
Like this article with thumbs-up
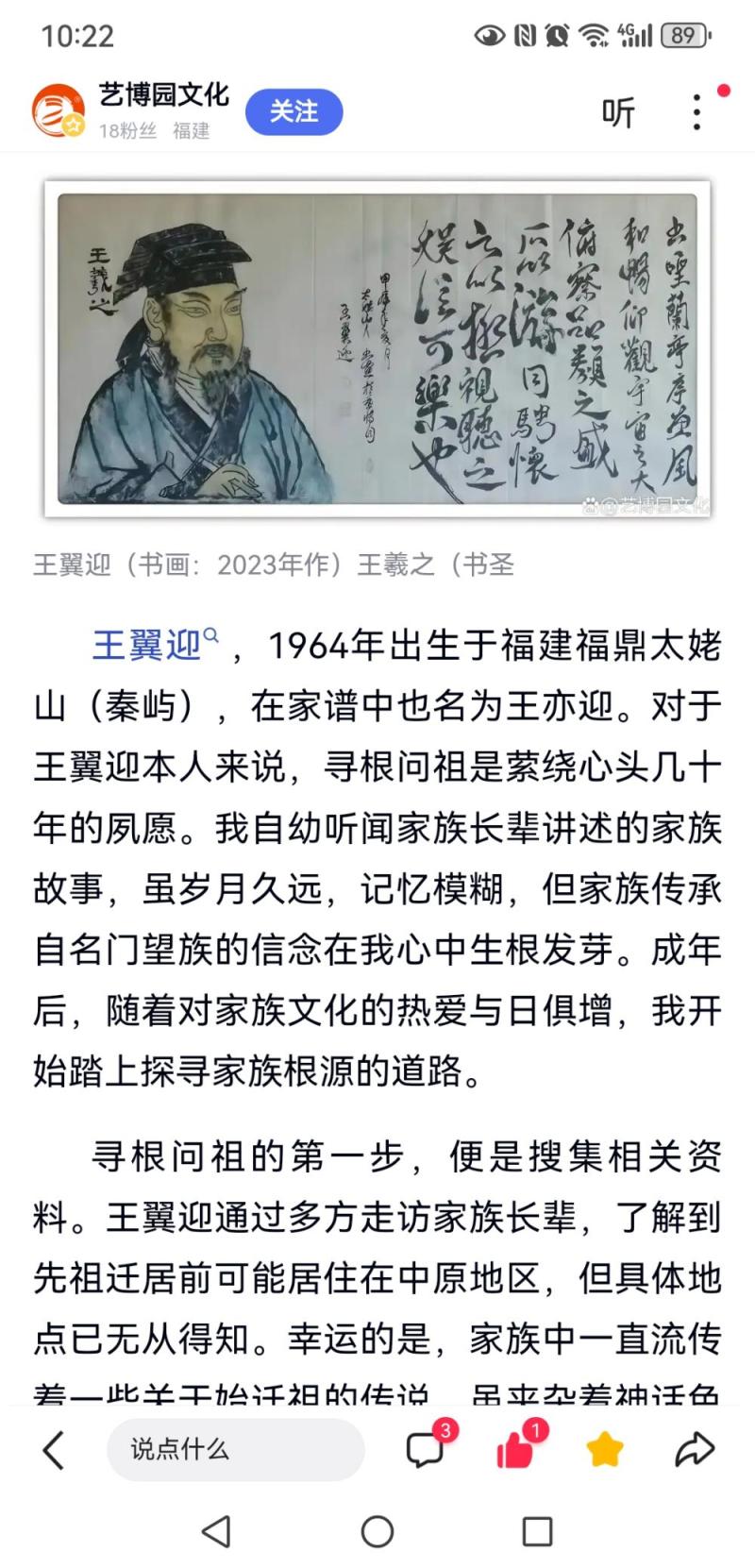click(515, 1449)
